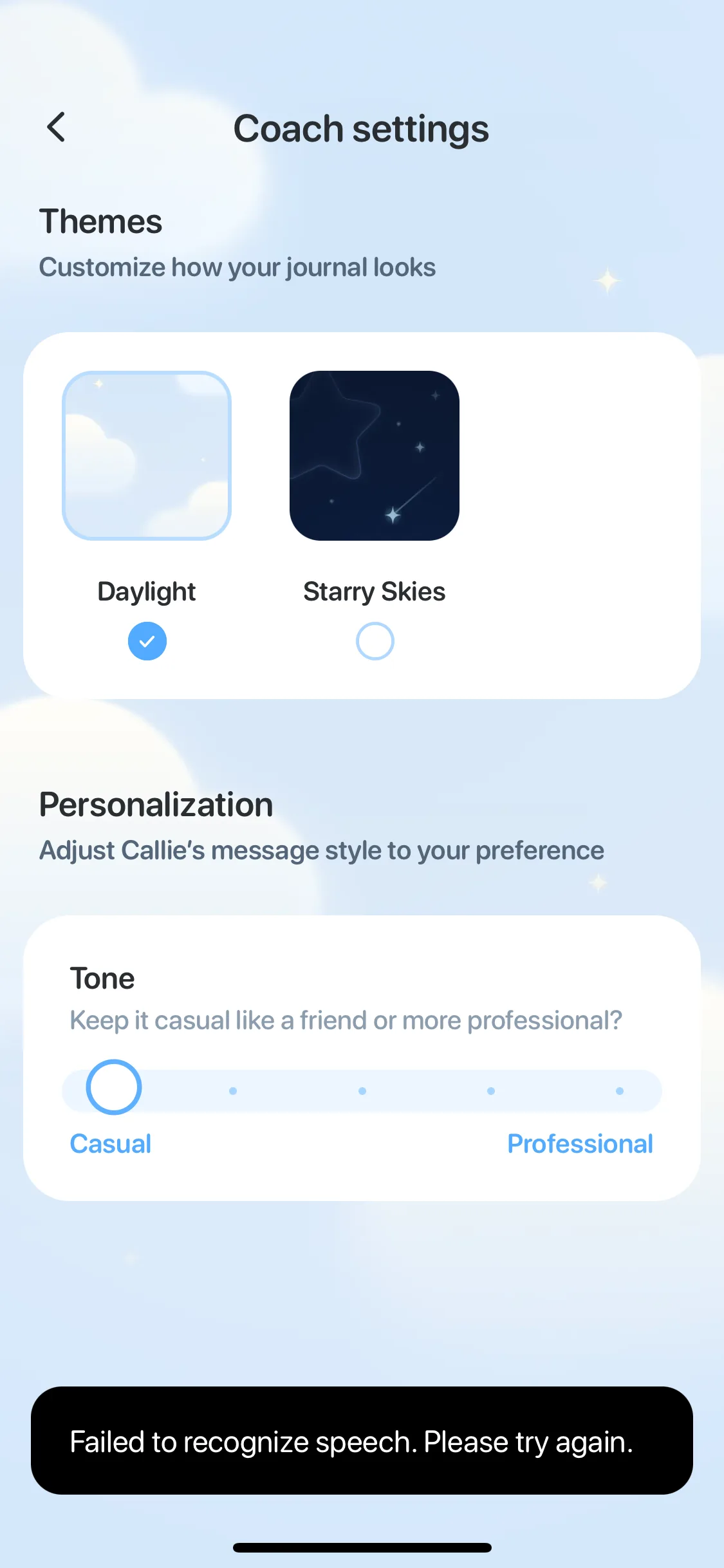
Task: Choose the Daylight theme thumbnail
Action: [x=147, y=456]
